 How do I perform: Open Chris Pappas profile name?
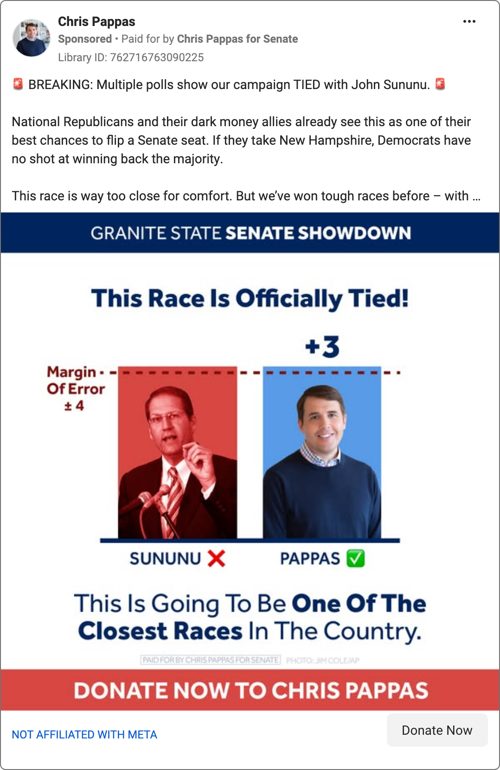tap(96, 22)
